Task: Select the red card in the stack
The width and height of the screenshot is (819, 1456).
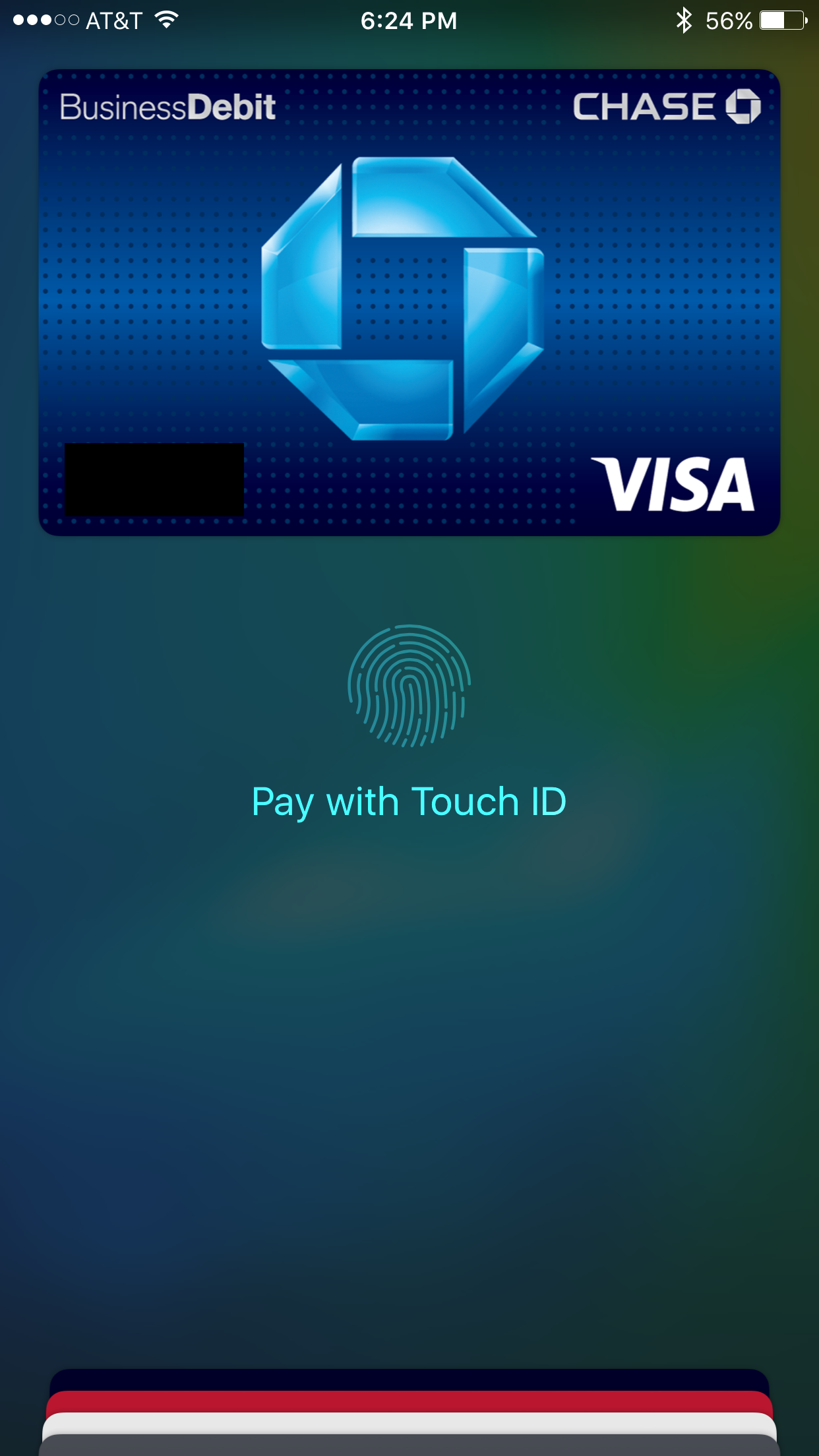Action: pyautogui.click(x=409, y=1402)
